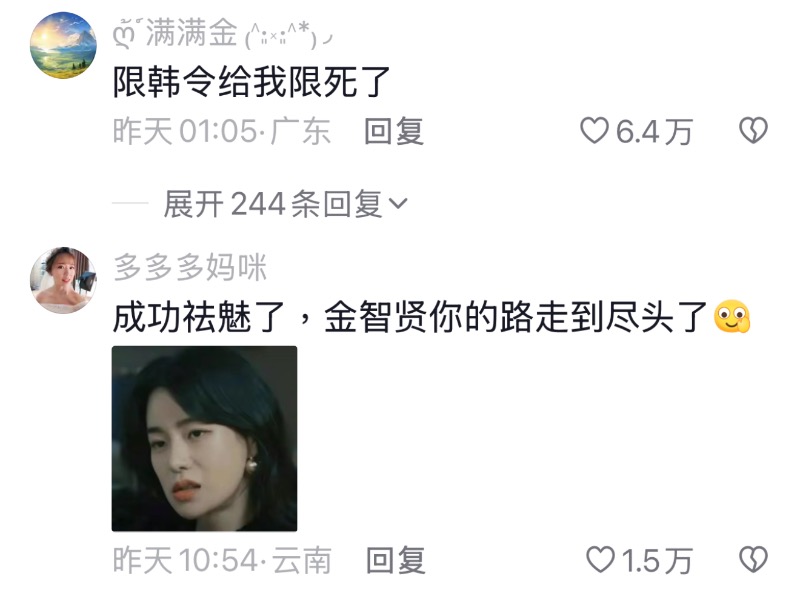Open the username 满满金
This screenshot has width=800, height=596.
point(190,36)
